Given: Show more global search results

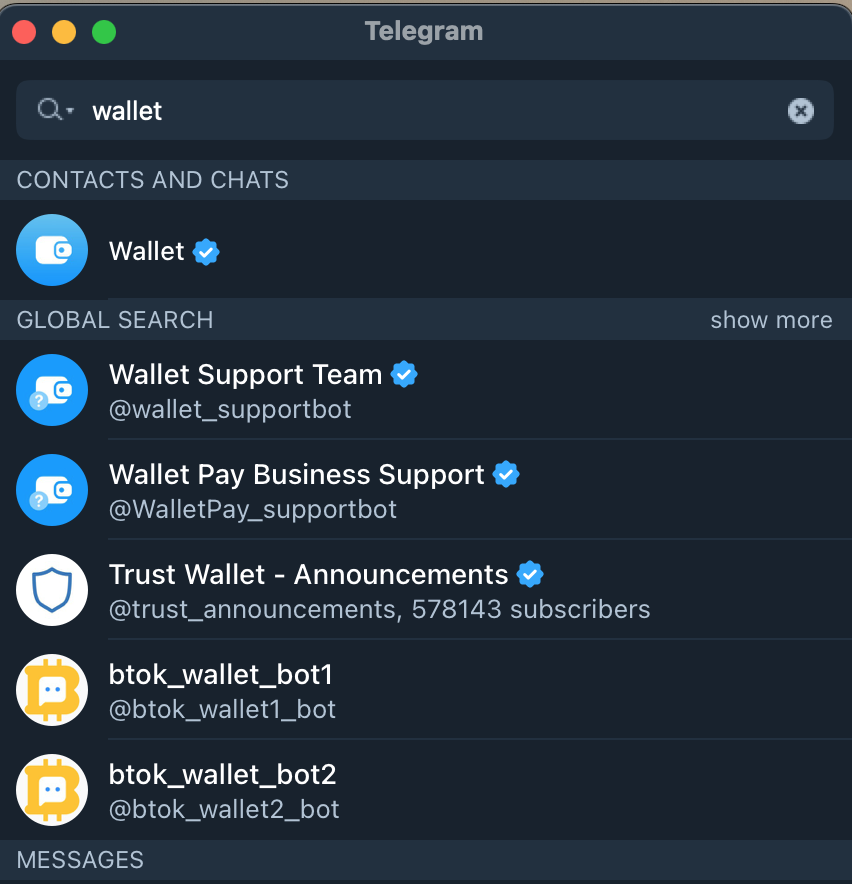Looking at the screenshot, I should click(770, 320).
